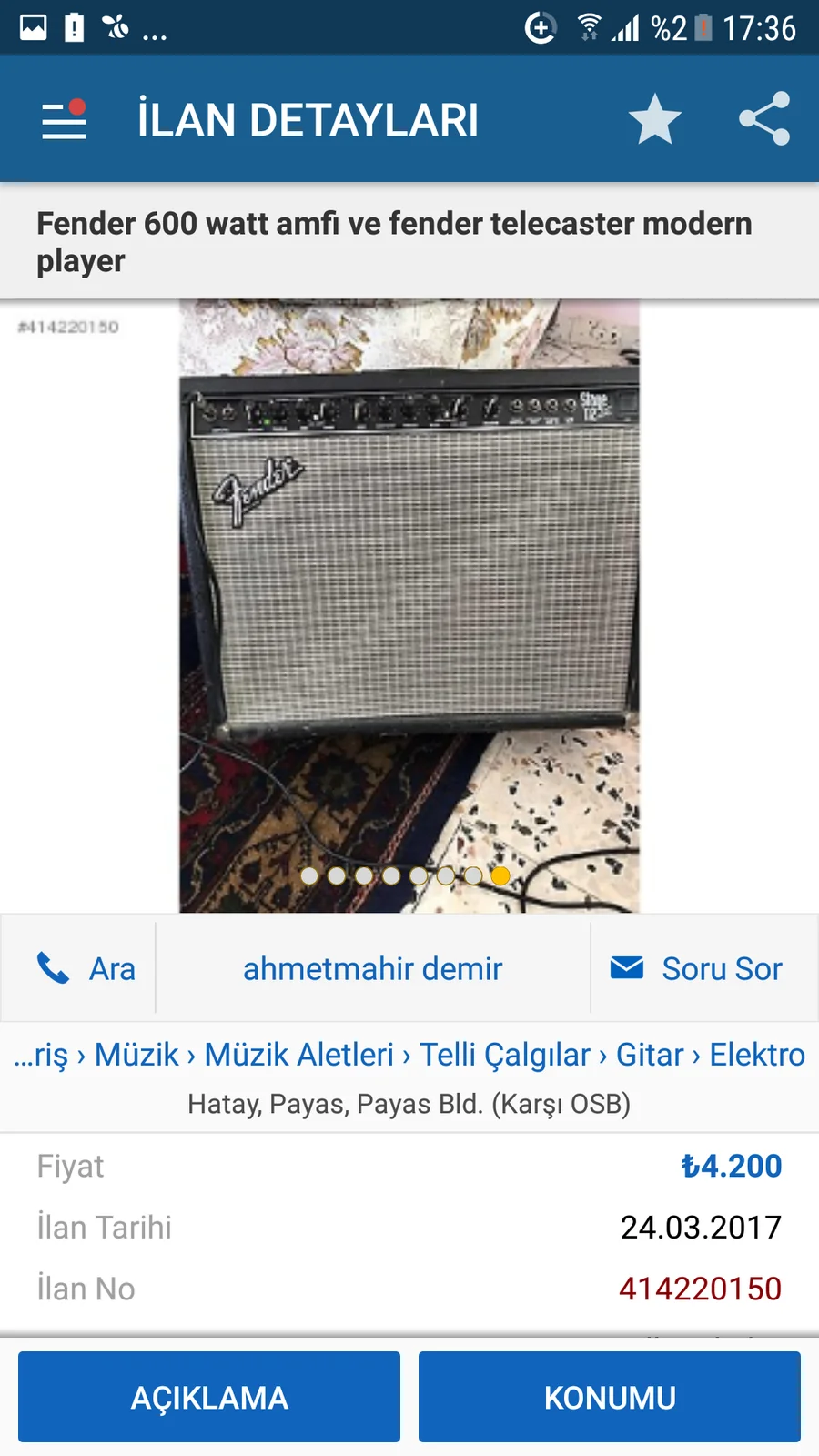Switch to the KONUMU tab
The width and height of the screenshot is (819, 1456).
610,1397
